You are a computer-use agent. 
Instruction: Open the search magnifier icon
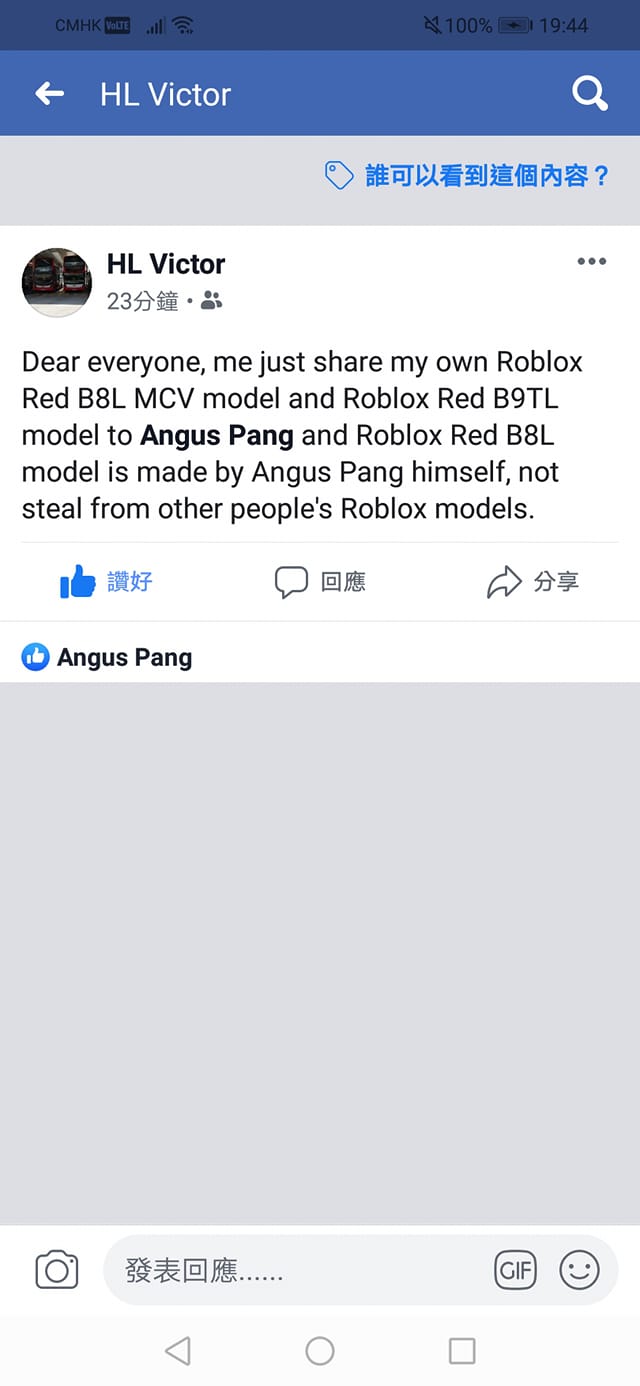pyautogui.click(x=590, y=94)
